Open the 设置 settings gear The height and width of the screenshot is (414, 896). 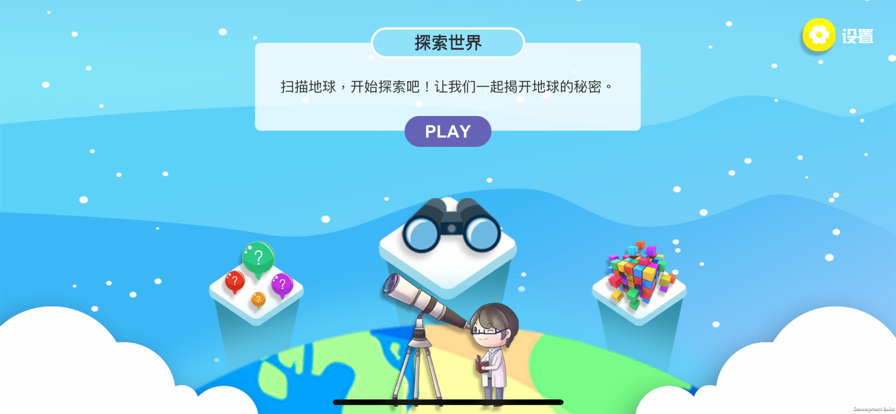pyautogui.click(x=819, y=35)
